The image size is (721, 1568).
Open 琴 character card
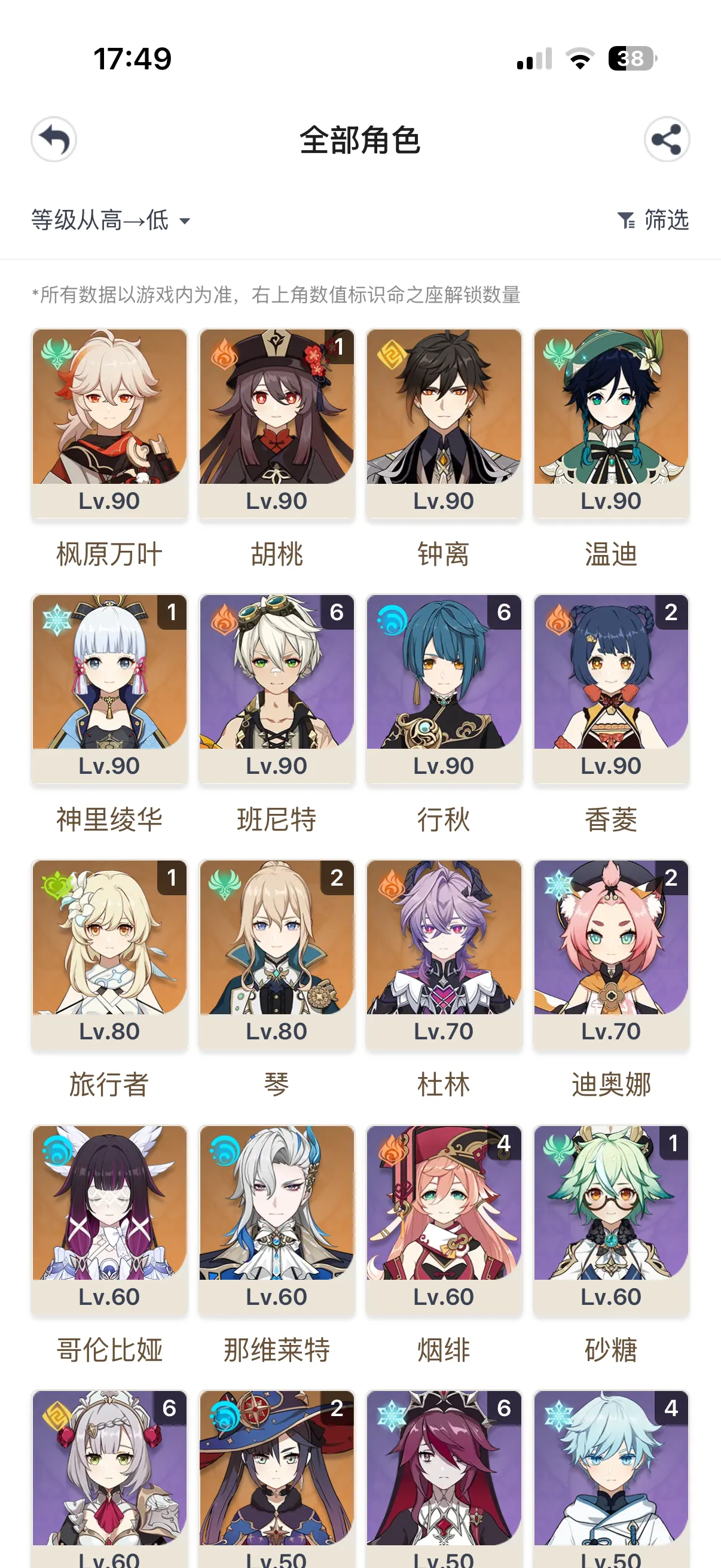[277, 954]
